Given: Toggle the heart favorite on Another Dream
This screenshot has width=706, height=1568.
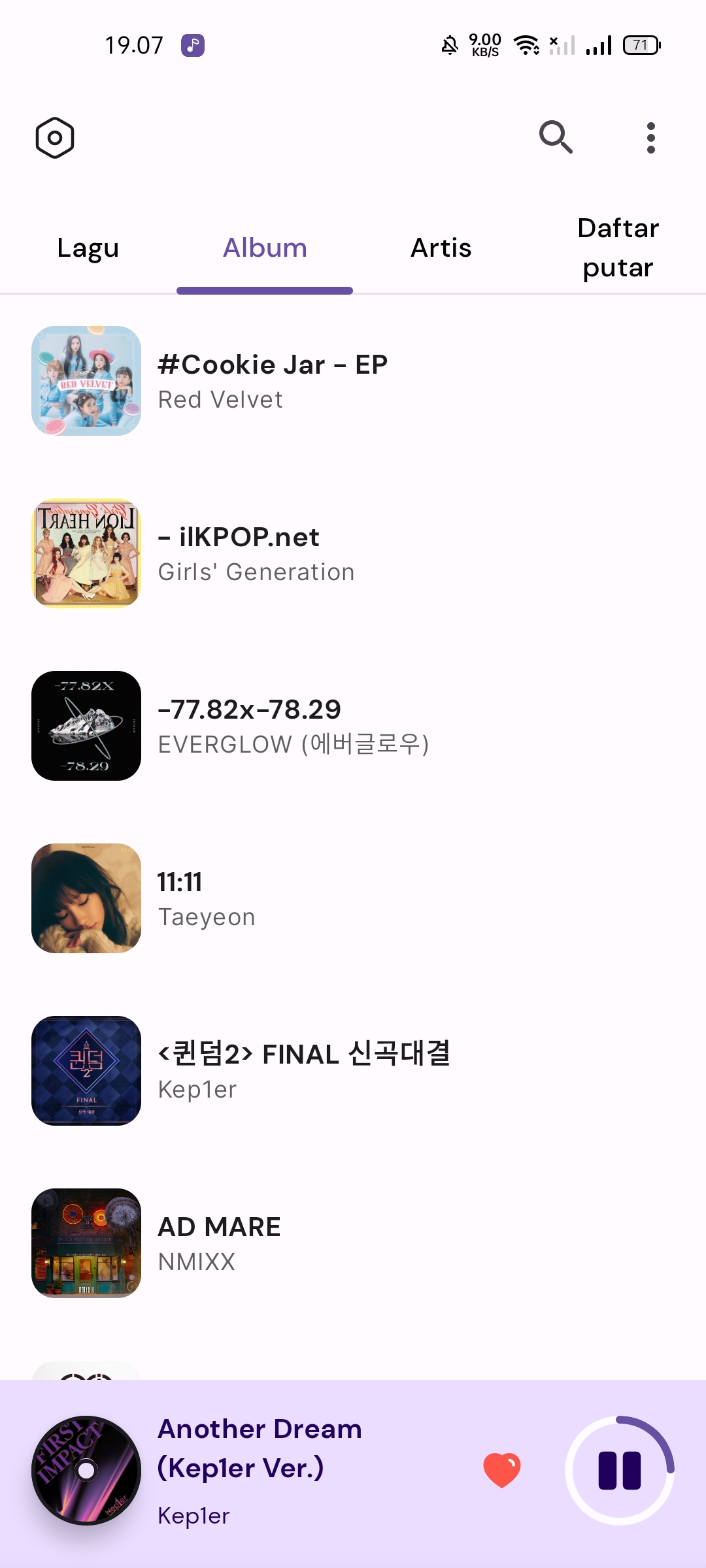Looking at the screenshot, I should click(501, 1470).
